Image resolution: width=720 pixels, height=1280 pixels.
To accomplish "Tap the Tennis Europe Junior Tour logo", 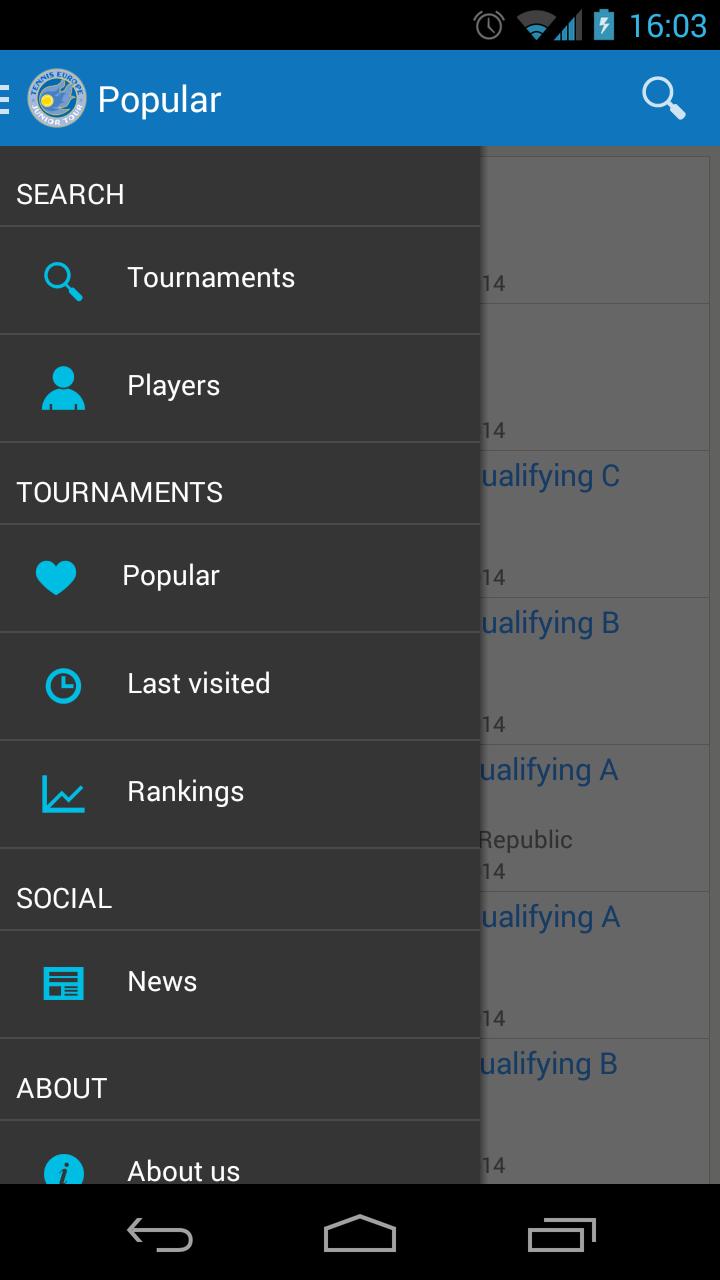I will 62,98.
